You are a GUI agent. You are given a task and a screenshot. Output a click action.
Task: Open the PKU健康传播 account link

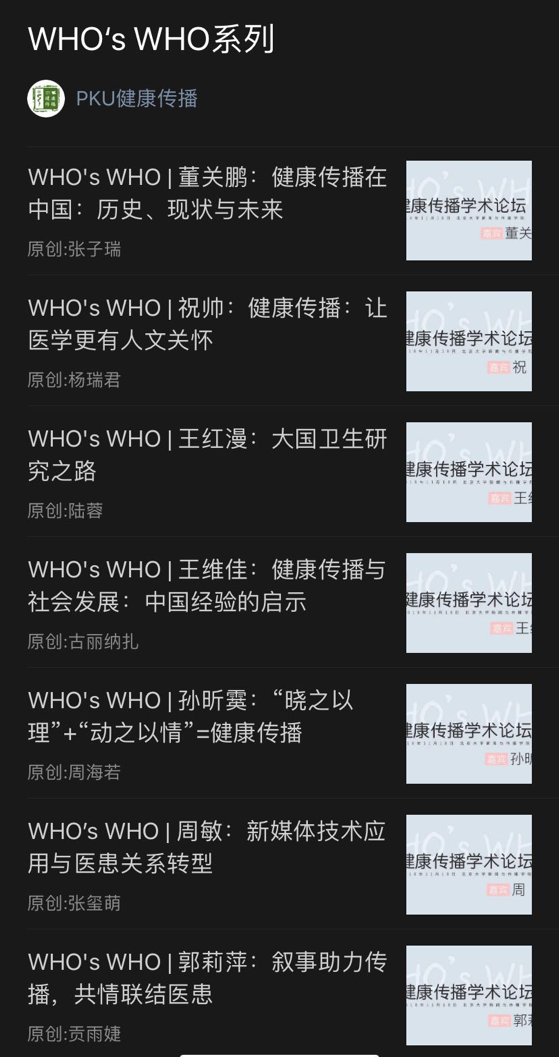point(136,98)
